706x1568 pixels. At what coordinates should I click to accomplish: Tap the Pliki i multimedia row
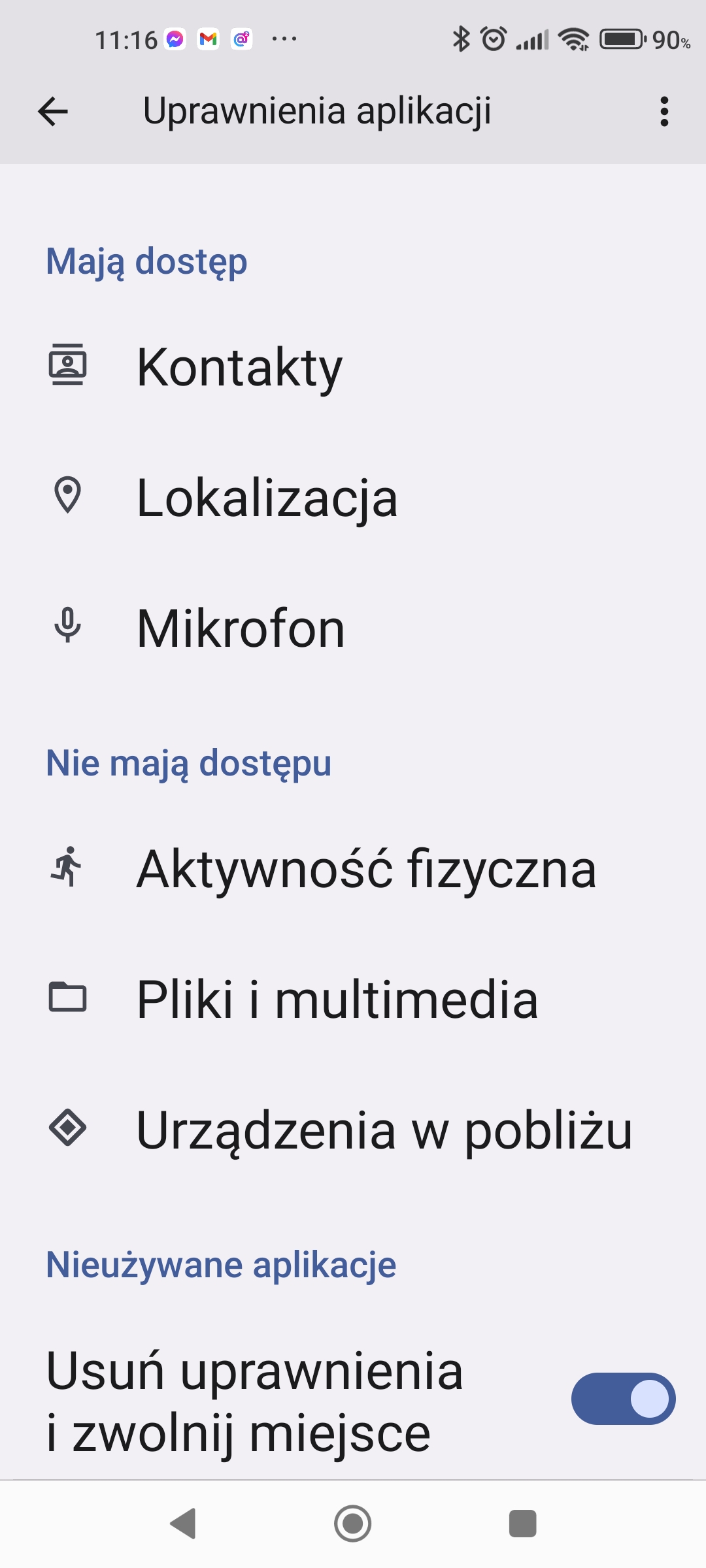(x=353, y=999)
